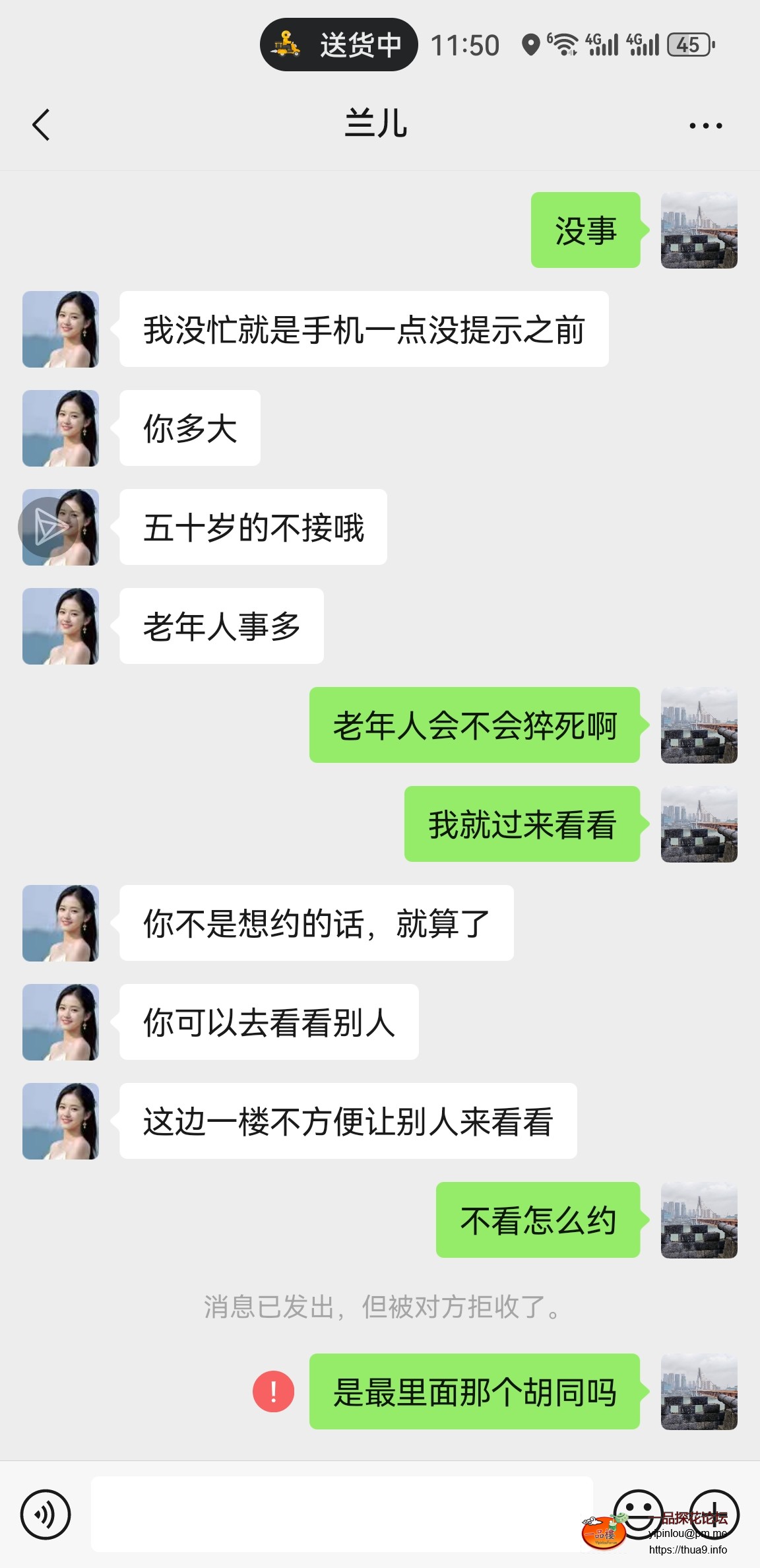Image resolution: width=760 pixels, height=1568 pixels.
Task: Tap the back arrow to leave the chat
Action: click(42, 125)
